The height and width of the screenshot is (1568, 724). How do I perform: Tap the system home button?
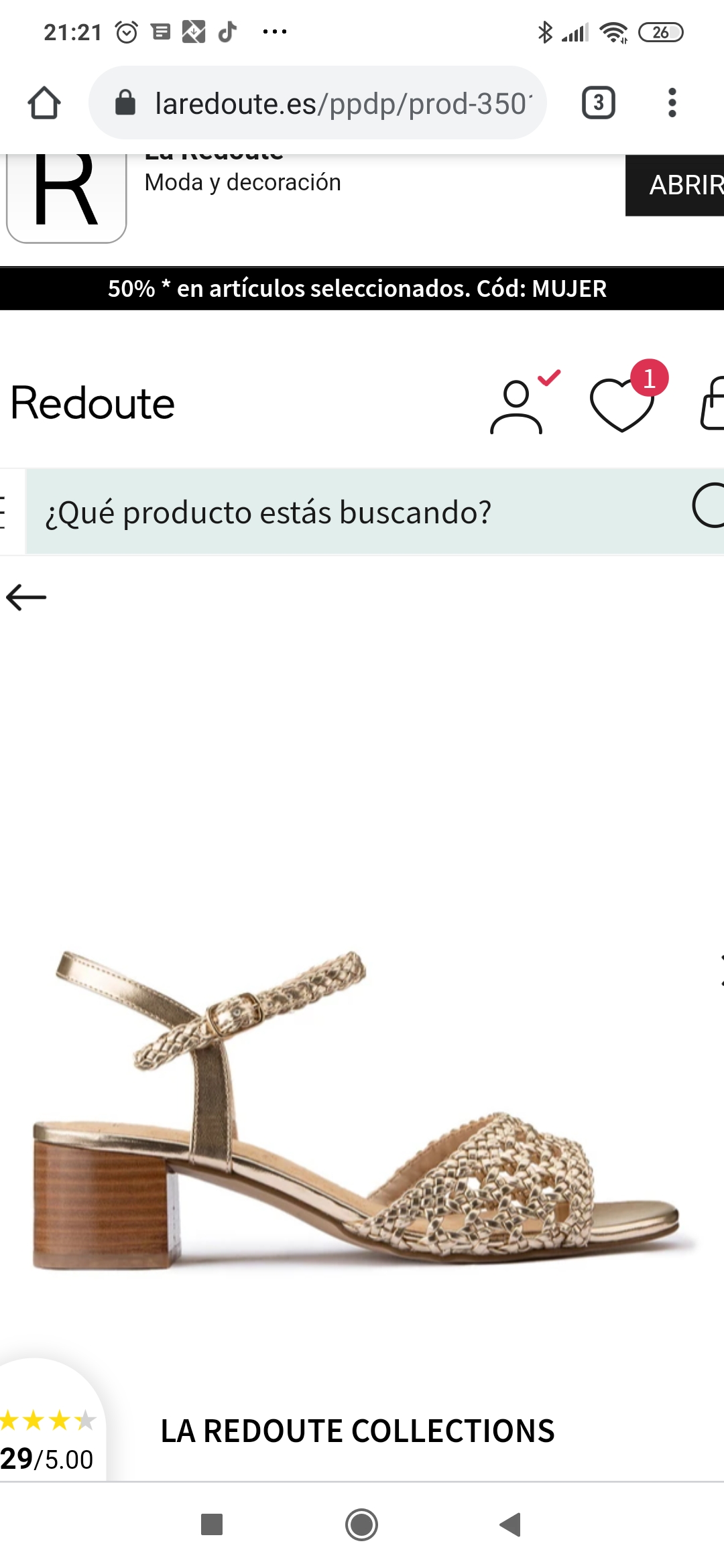[x=362, y=1525]
